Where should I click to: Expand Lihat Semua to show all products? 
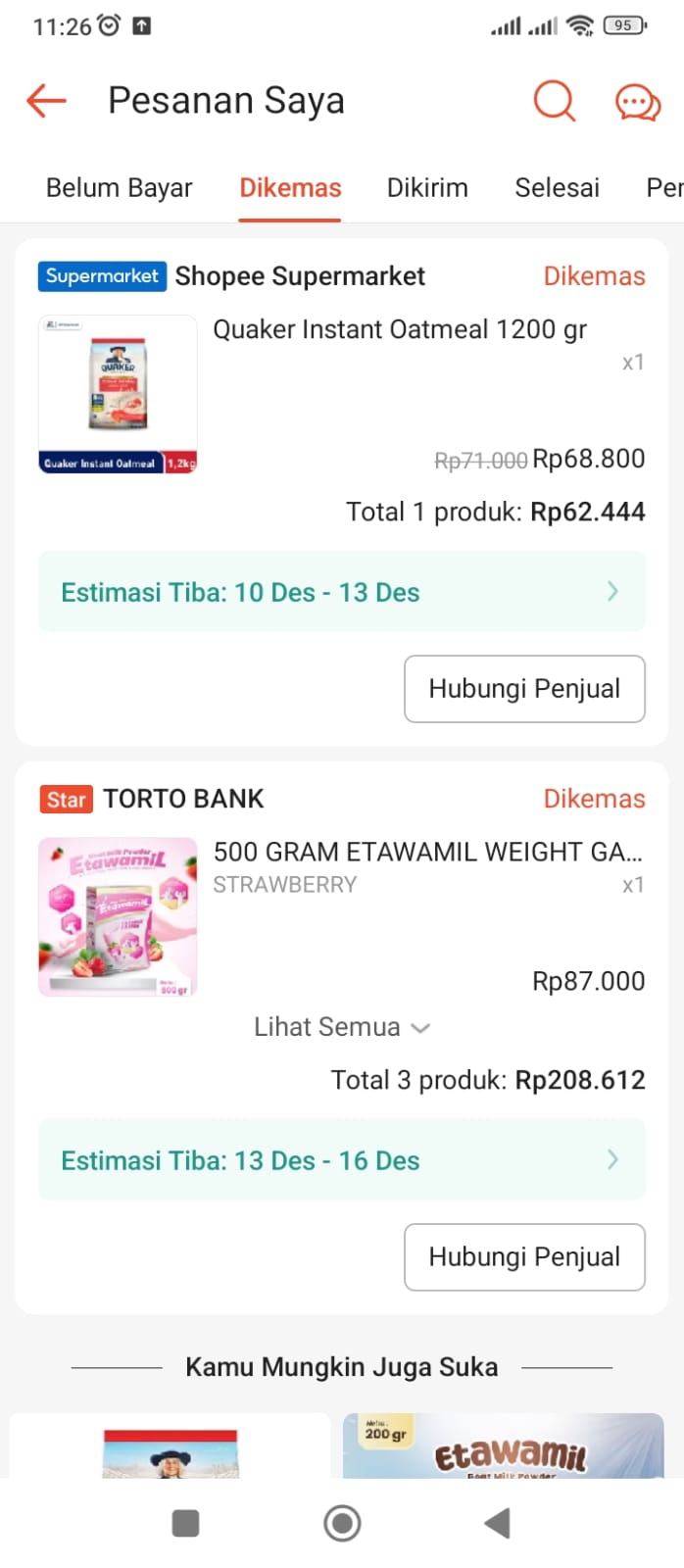(x=341, y=1027)
